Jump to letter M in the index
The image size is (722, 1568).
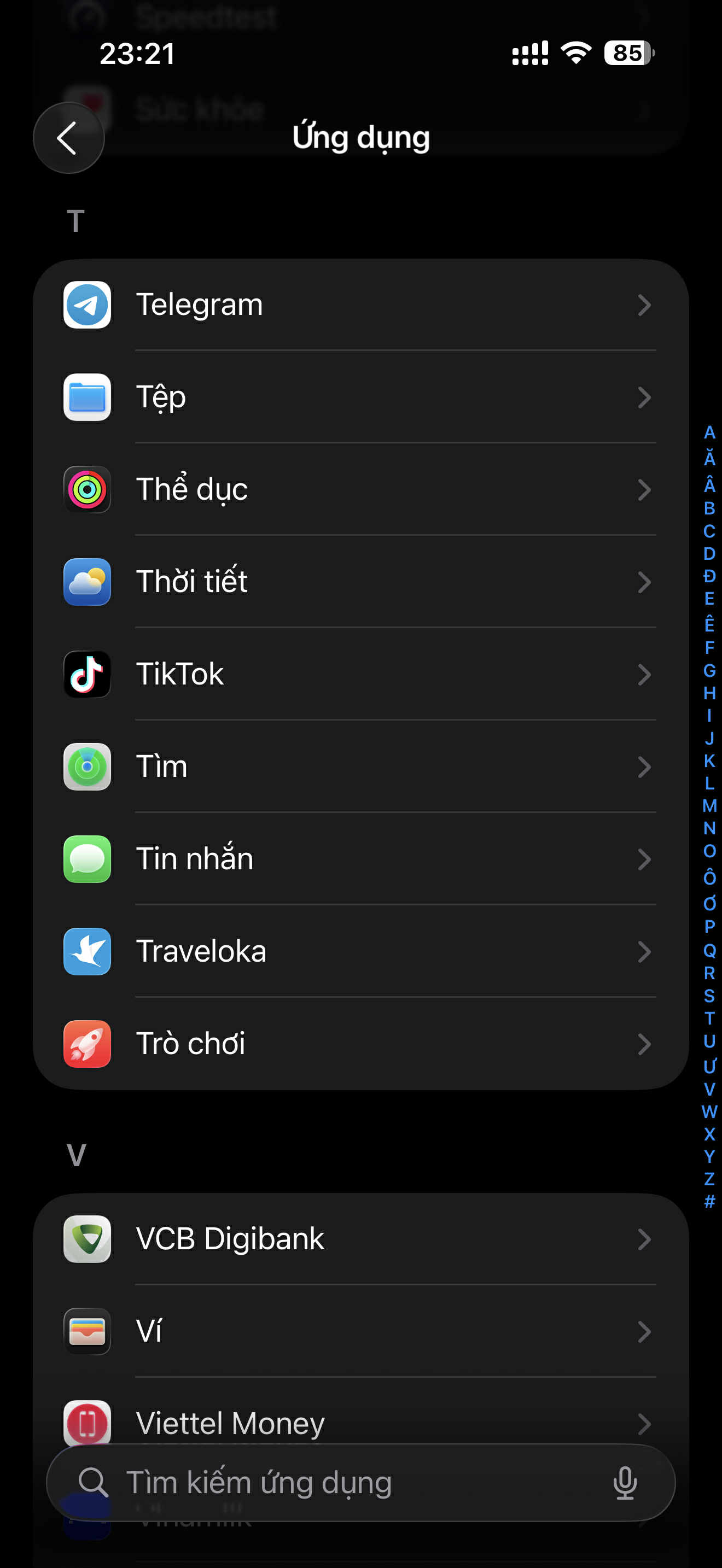coord(709,806)
